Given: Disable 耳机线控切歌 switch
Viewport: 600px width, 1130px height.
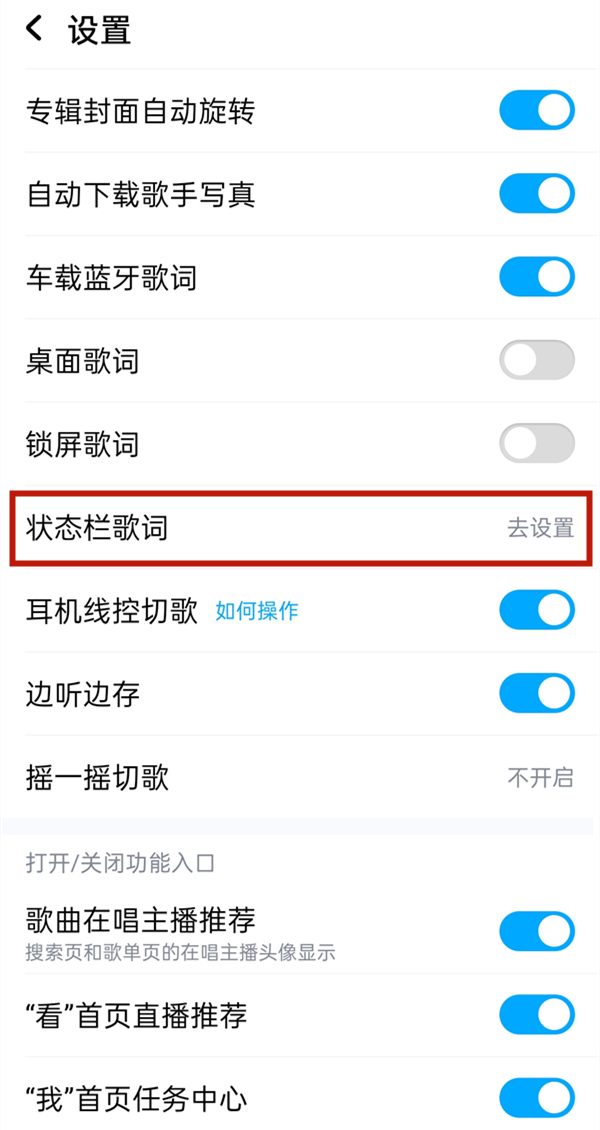Looking at the screenshot, I should coord(537,610).
